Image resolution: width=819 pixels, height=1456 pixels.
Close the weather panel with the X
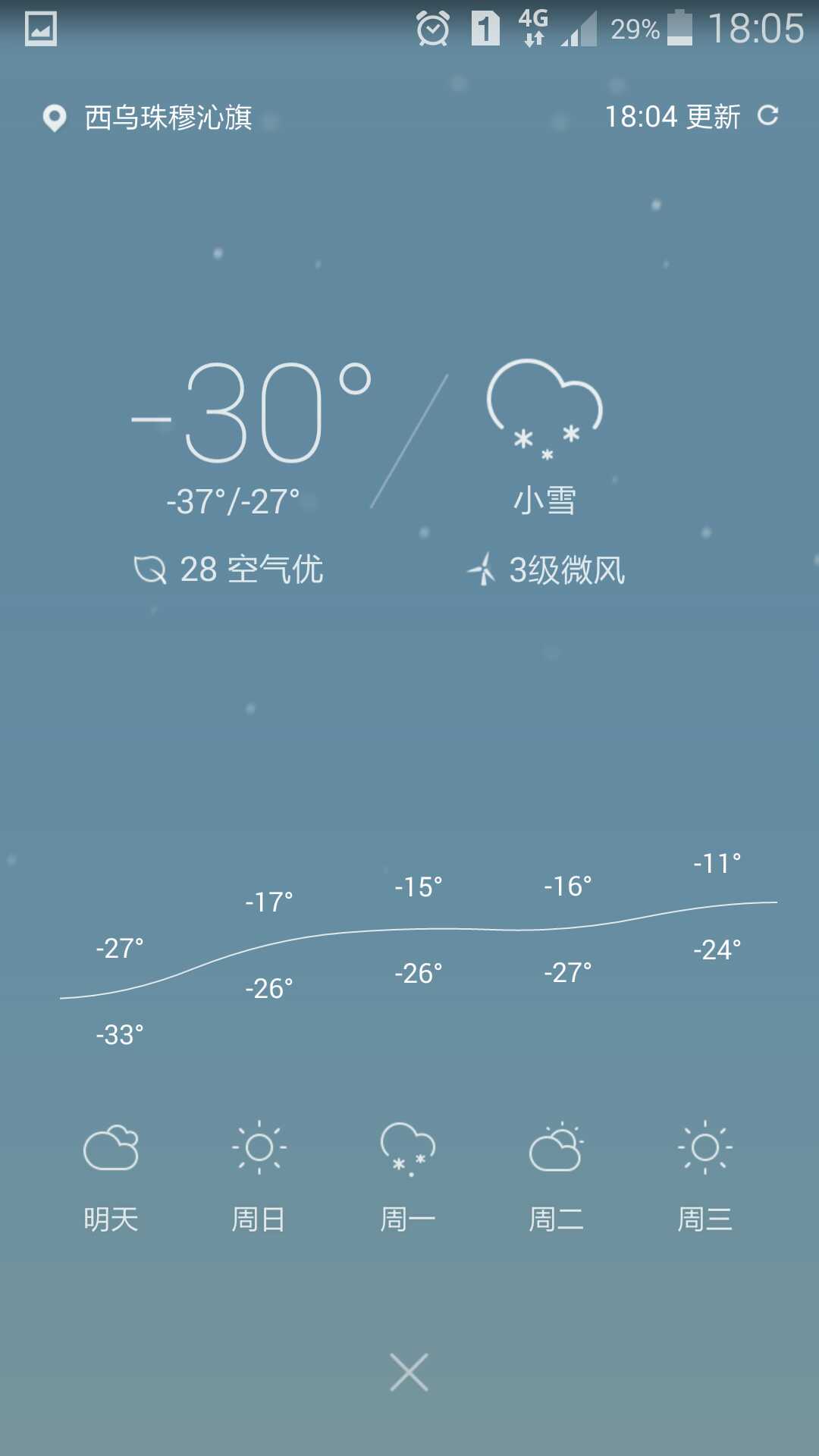pyautogui.click(x=409, y=1372)
